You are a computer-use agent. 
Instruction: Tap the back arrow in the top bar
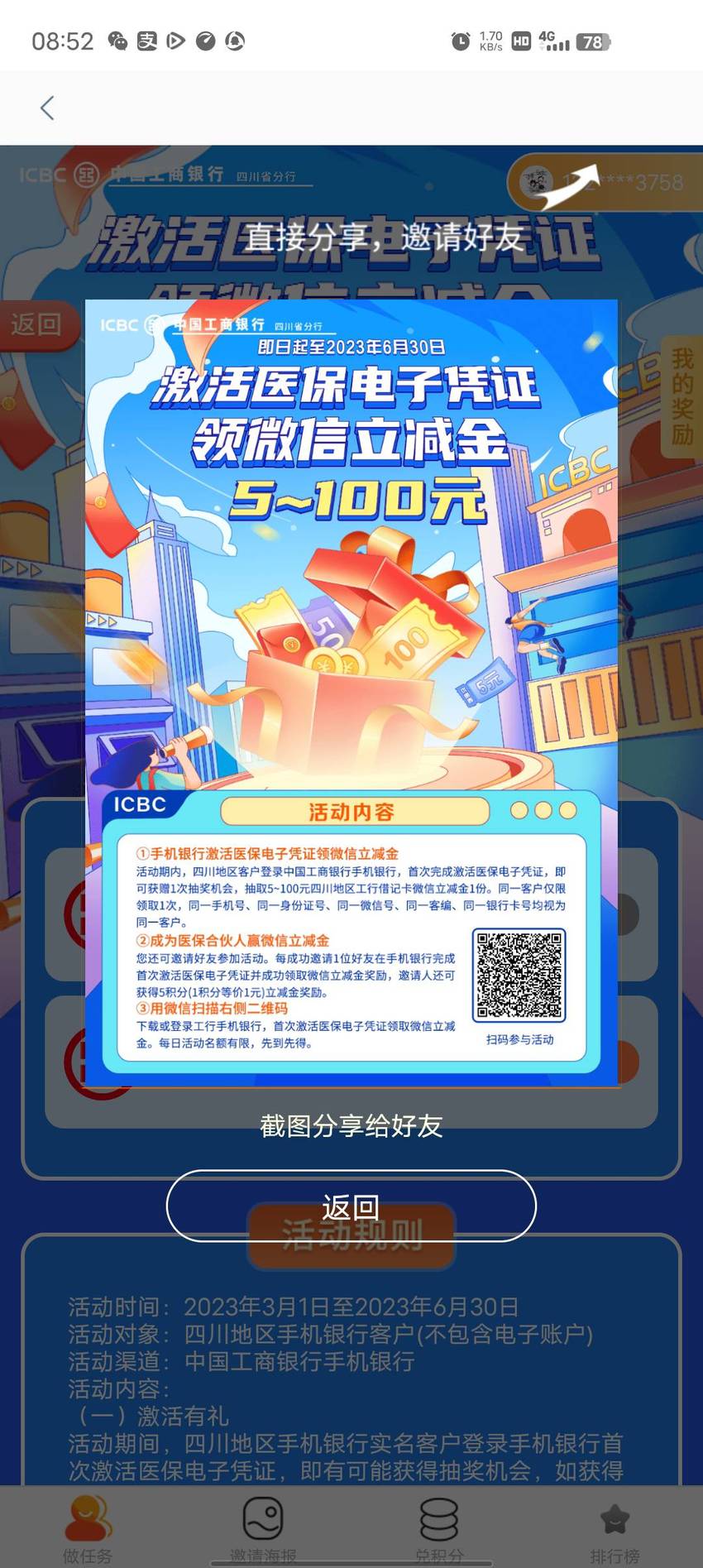click(x=47, y=108)
